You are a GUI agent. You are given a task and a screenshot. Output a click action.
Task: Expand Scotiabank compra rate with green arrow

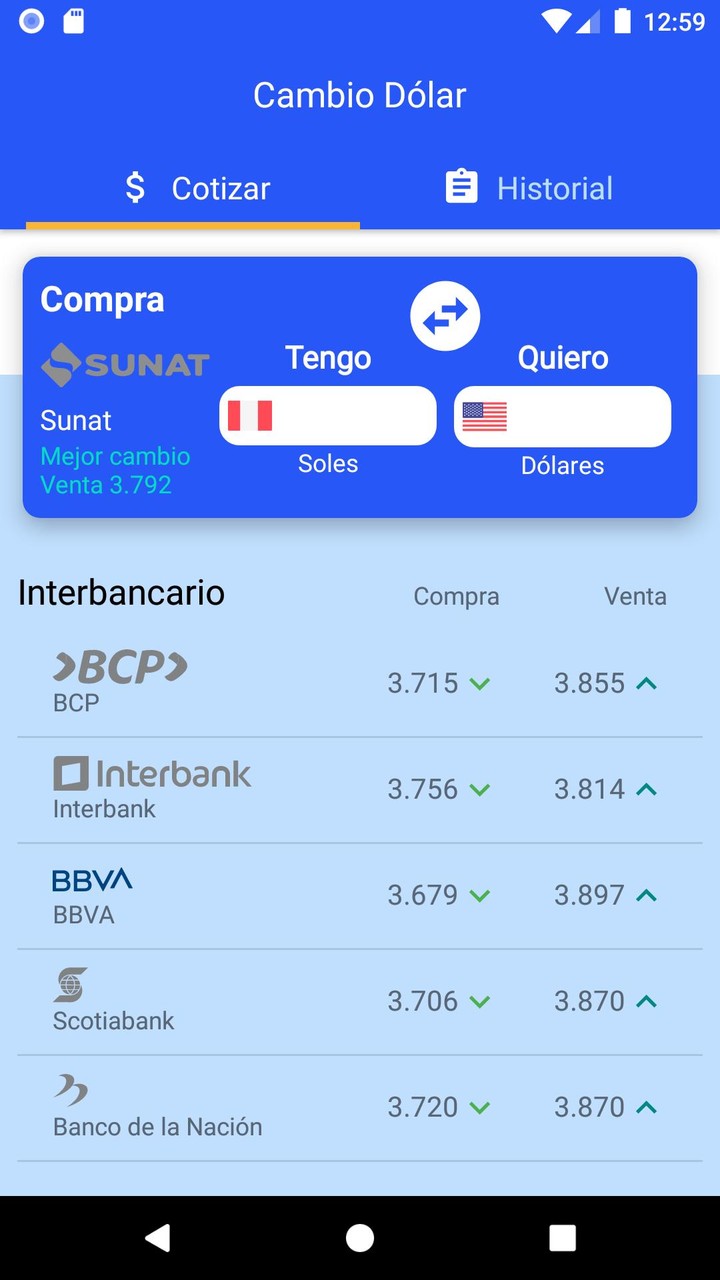pos(478,1001)
